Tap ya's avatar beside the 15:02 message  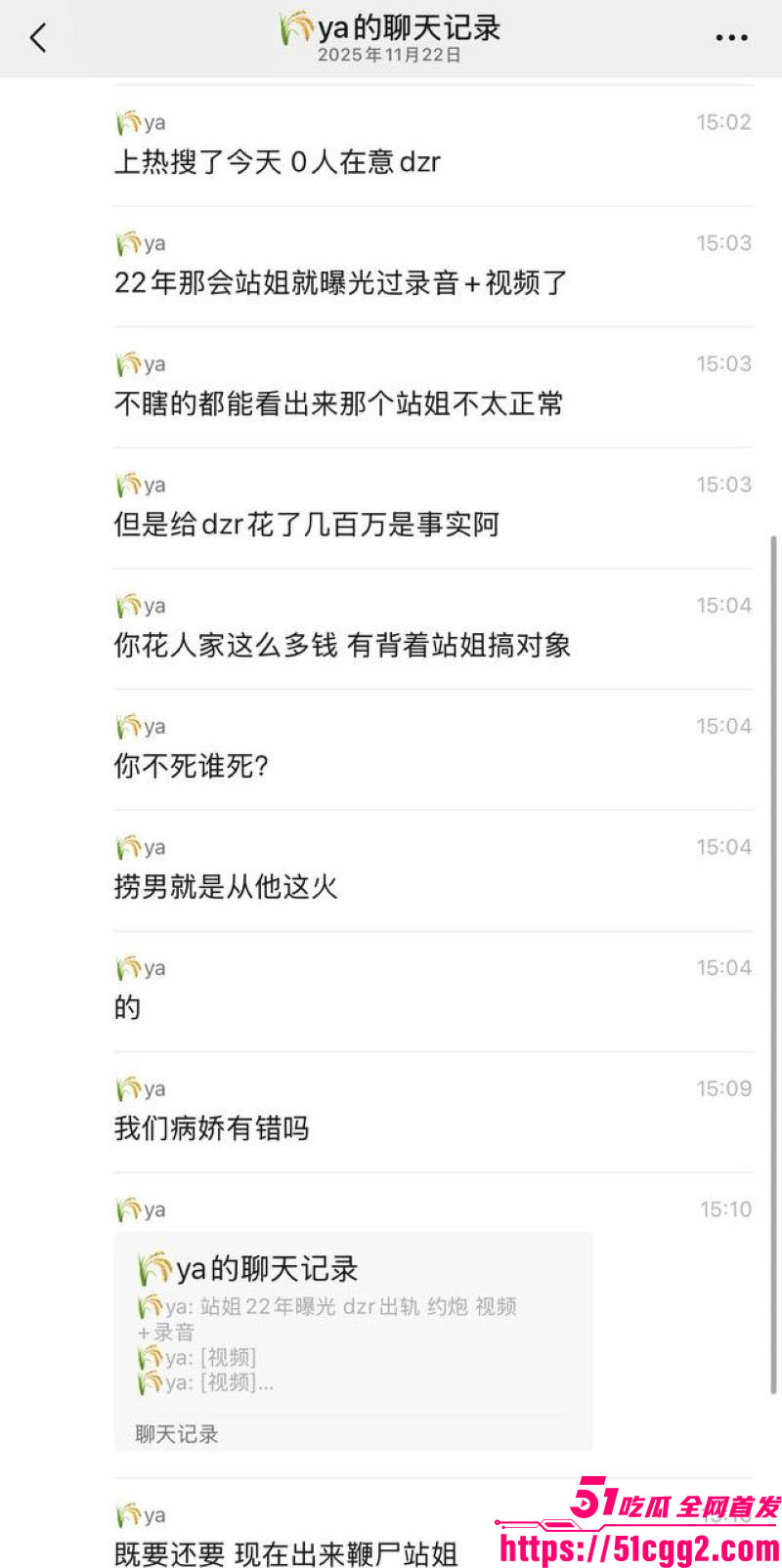(x=128, y=122)
